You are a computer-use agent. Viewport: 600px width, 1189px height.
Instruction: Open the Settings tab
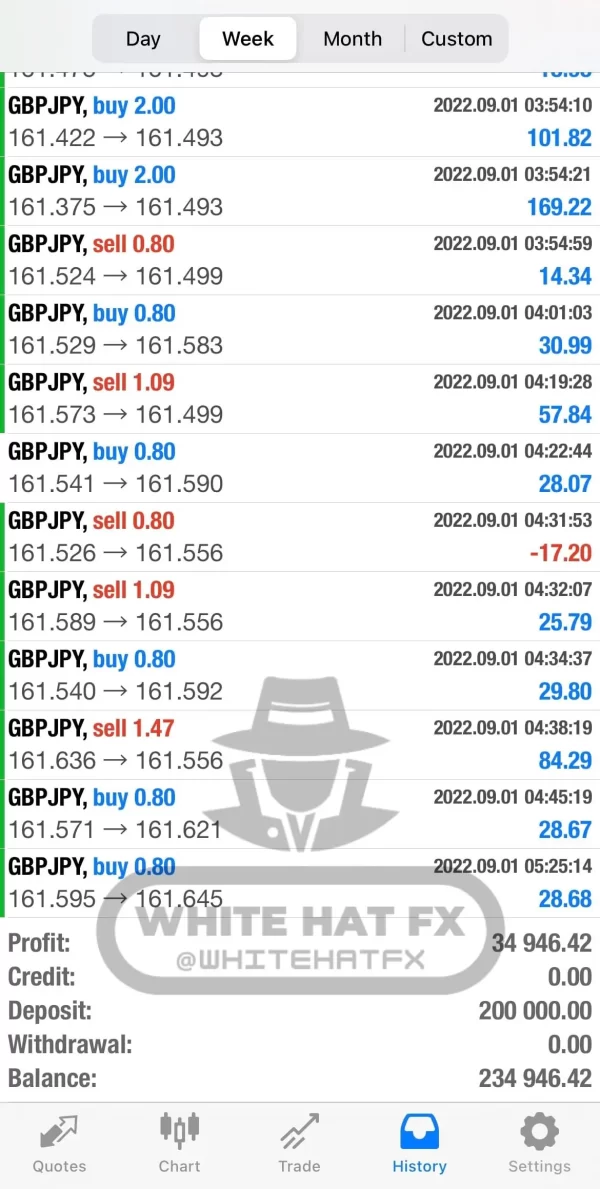[x=539, y=1145]
